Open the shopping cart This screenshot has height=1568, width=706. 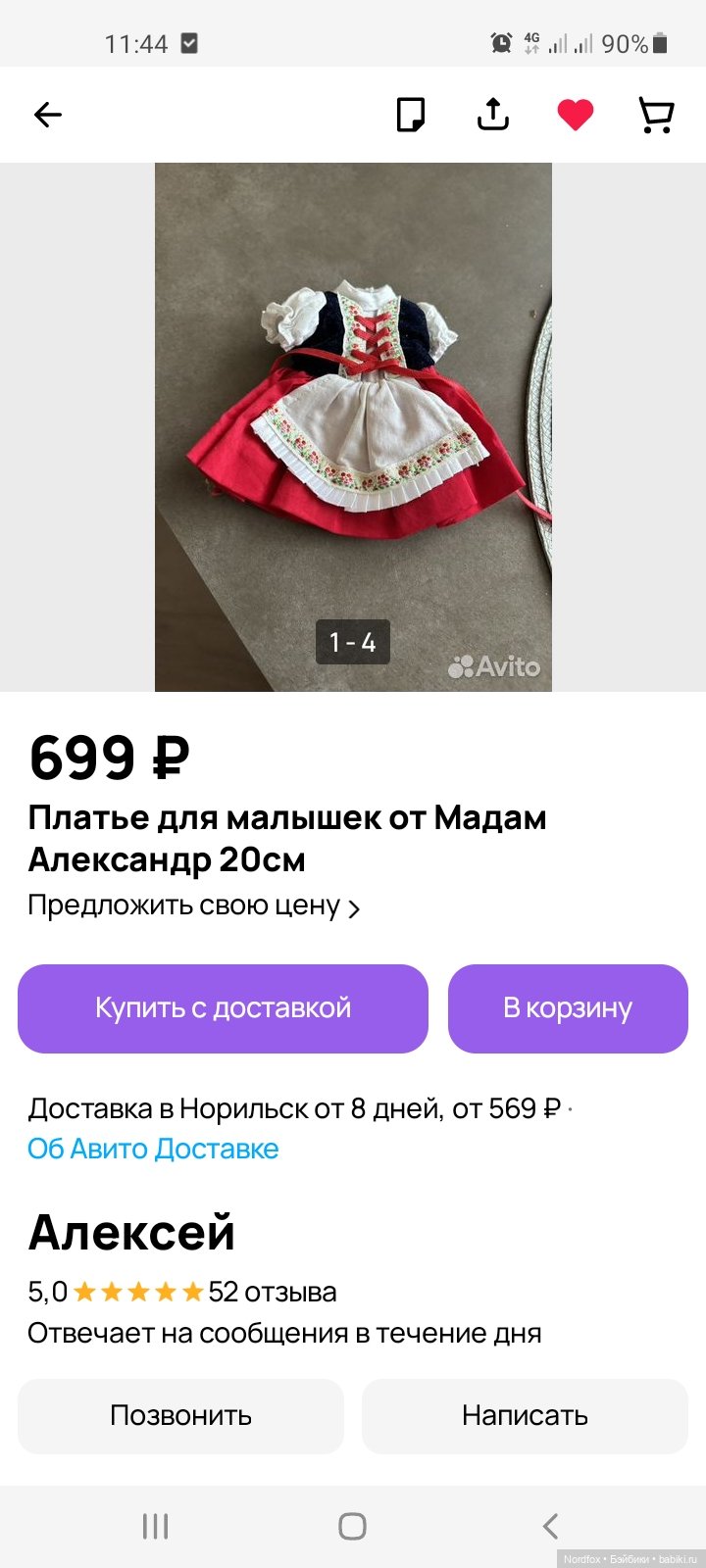(x=656, y=115)
